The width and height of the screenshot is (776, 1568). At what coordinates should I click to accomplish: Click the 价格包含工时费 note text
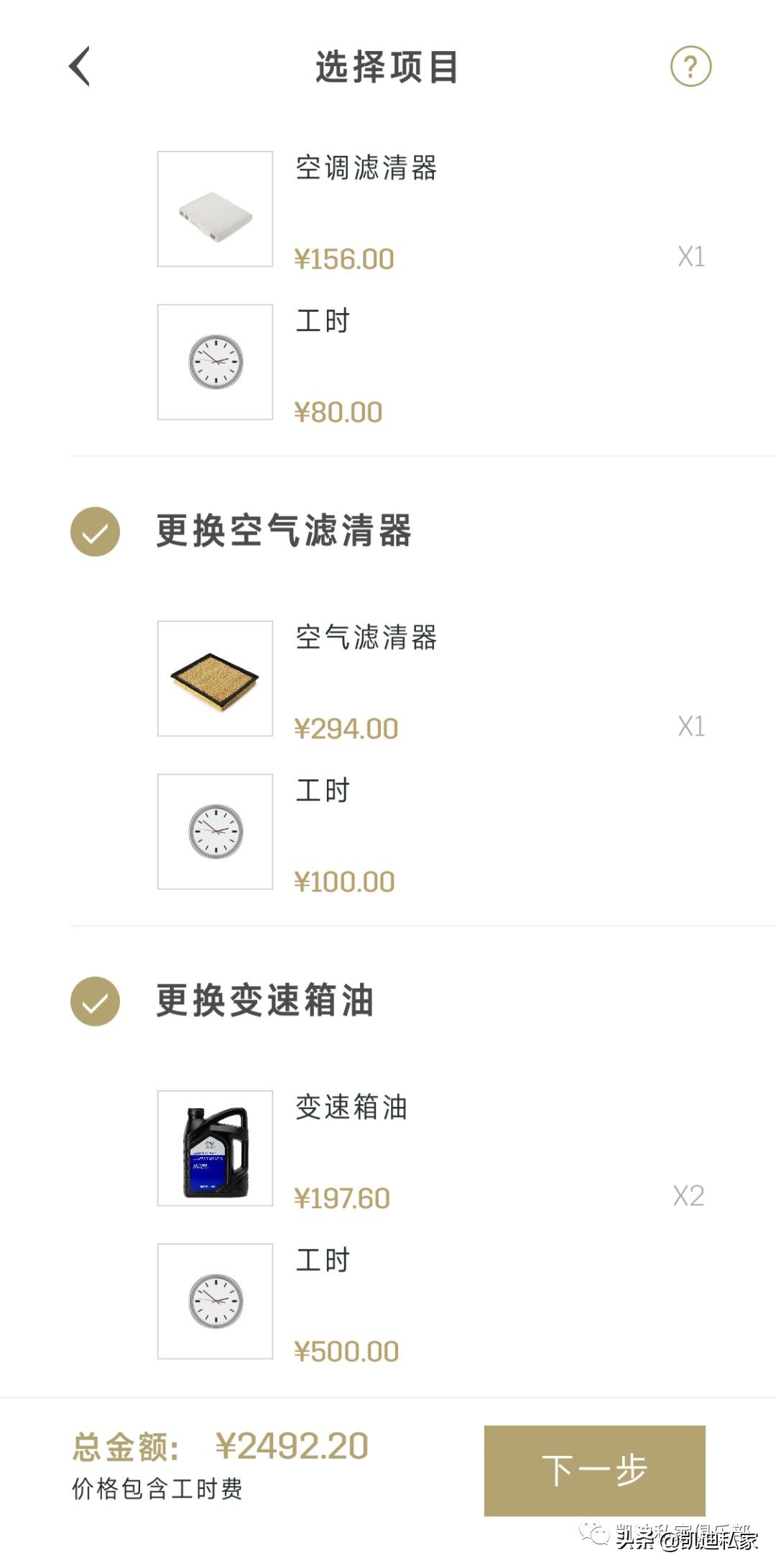coord(157,1490)
